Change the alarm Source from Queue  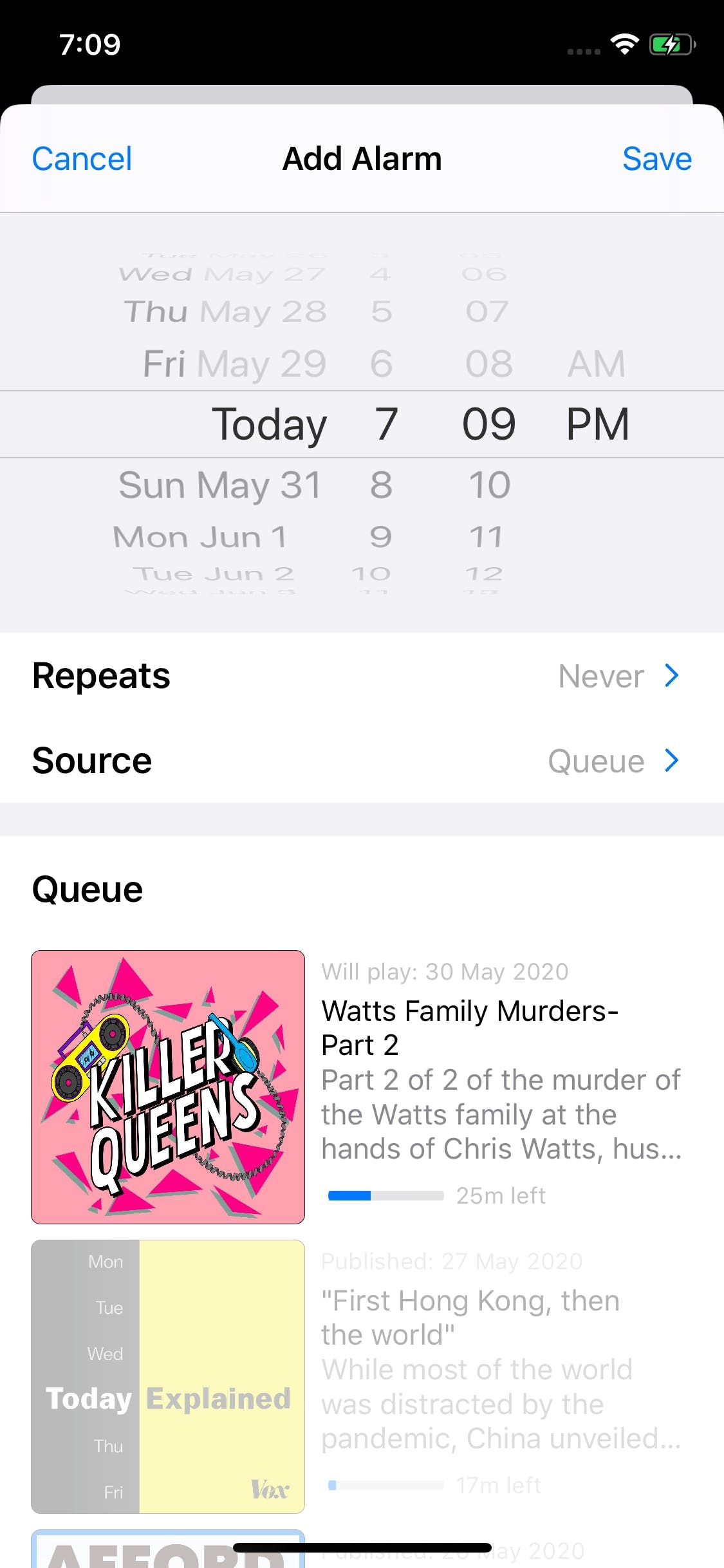point(362,761)
